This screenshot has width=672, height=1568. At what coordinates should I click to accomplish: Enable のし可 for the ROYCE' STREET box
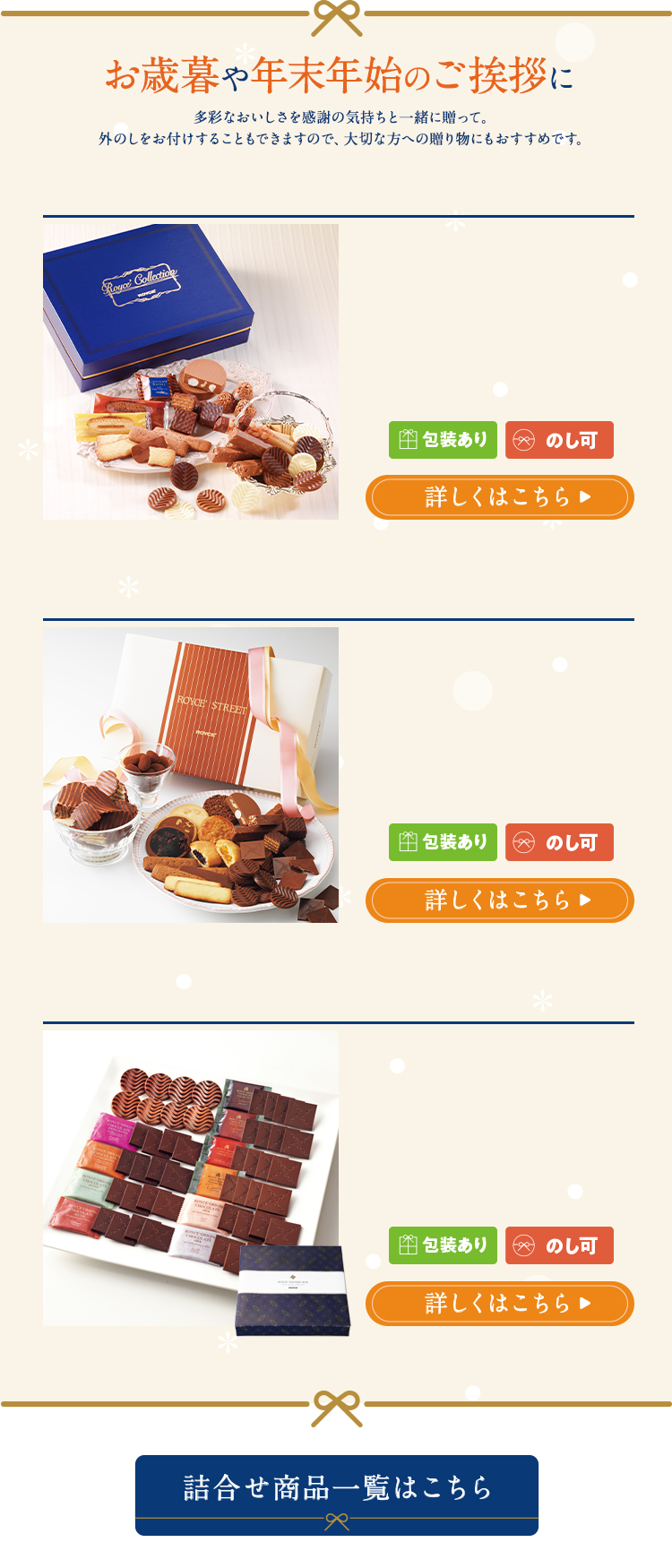click(559, 842)
